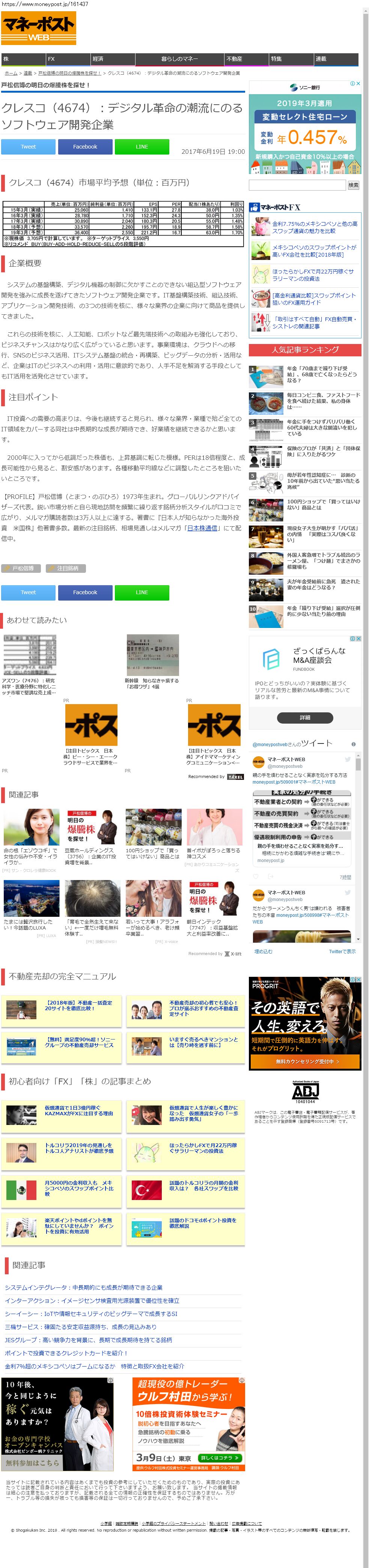Viewport: 369px width, 1568px height.
Task: Open the トルコリラ2019年の見通し article card
Action: (62, 1152)
